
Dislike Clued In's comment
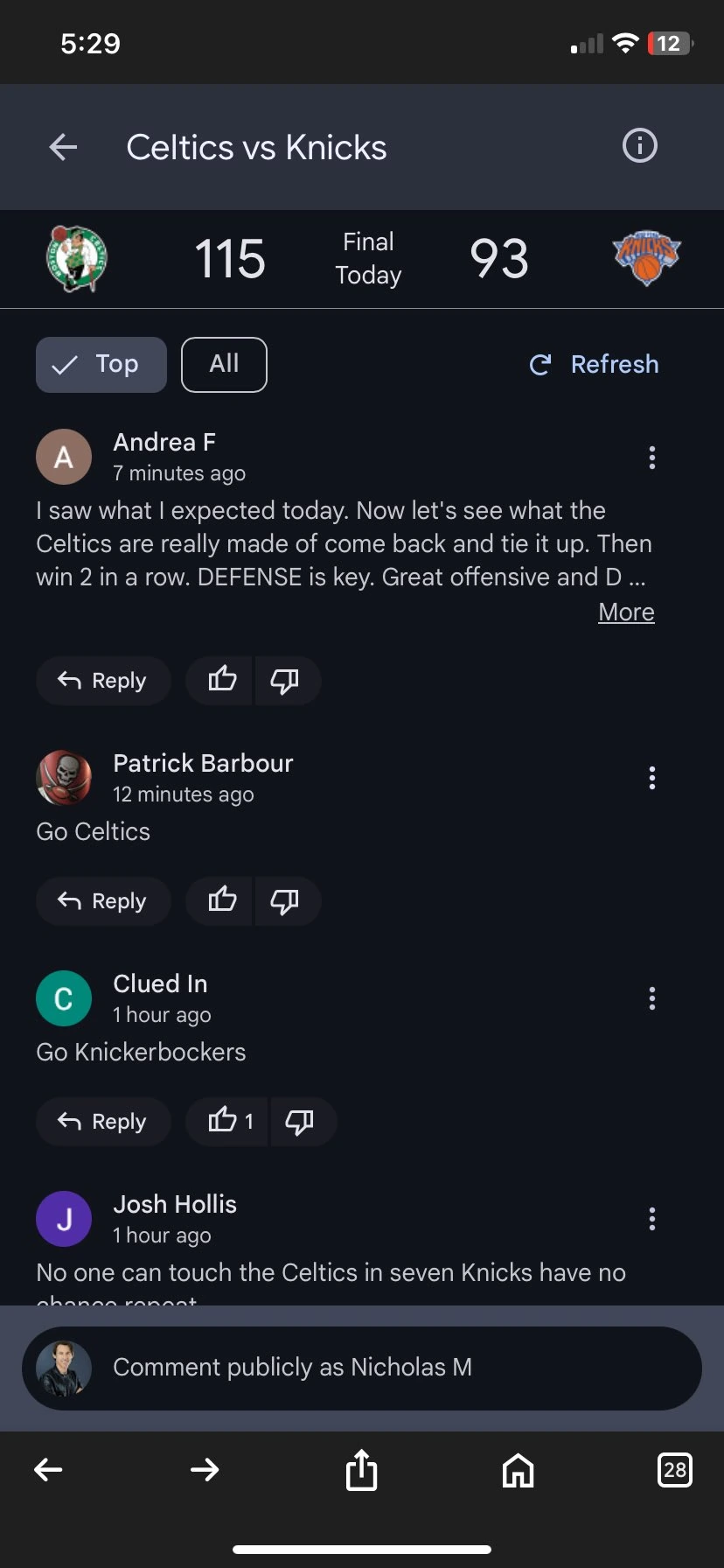[x=300, y=1121]
